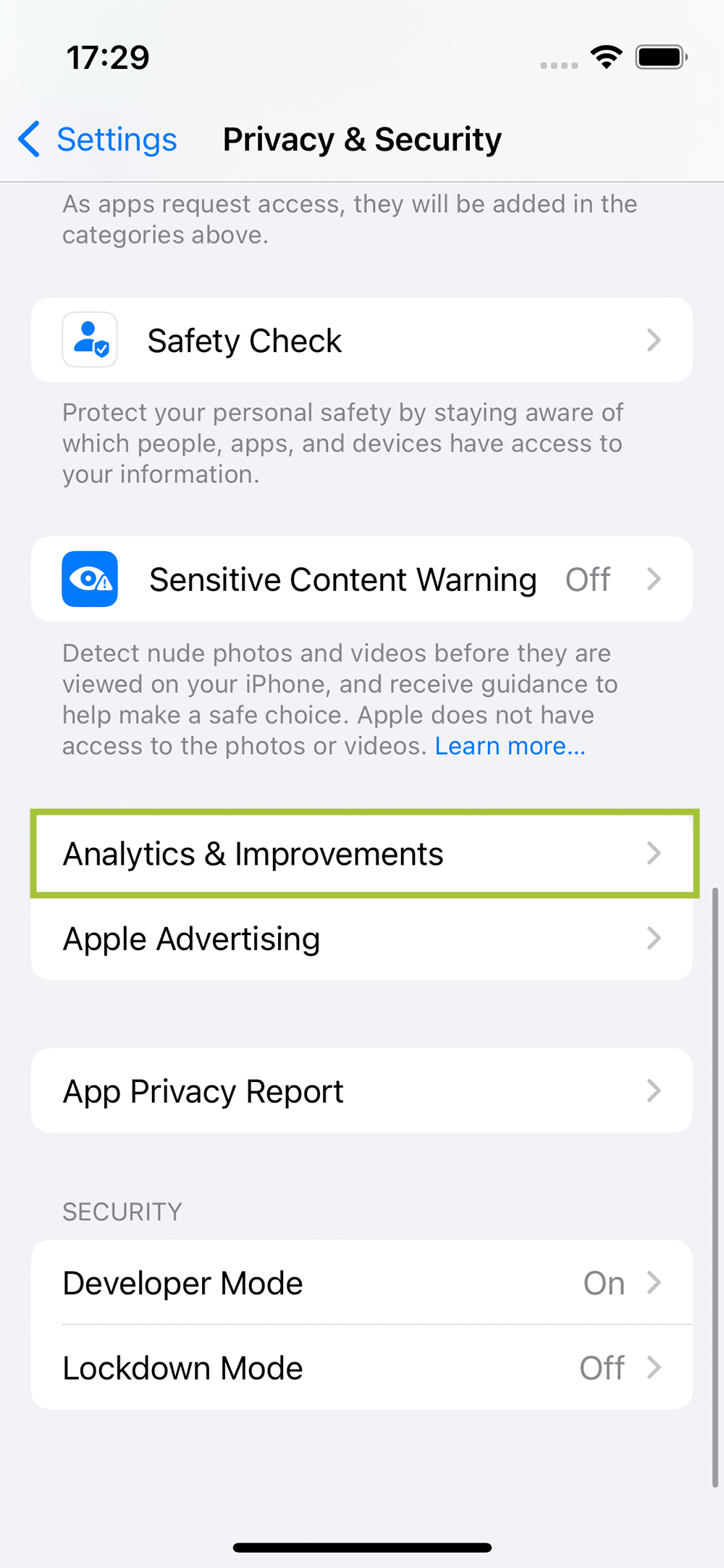Open Lockdown Mode settings
The height and width of the screenshot is (1568, 724).
pyautogui.click(x=362, y=1367)
